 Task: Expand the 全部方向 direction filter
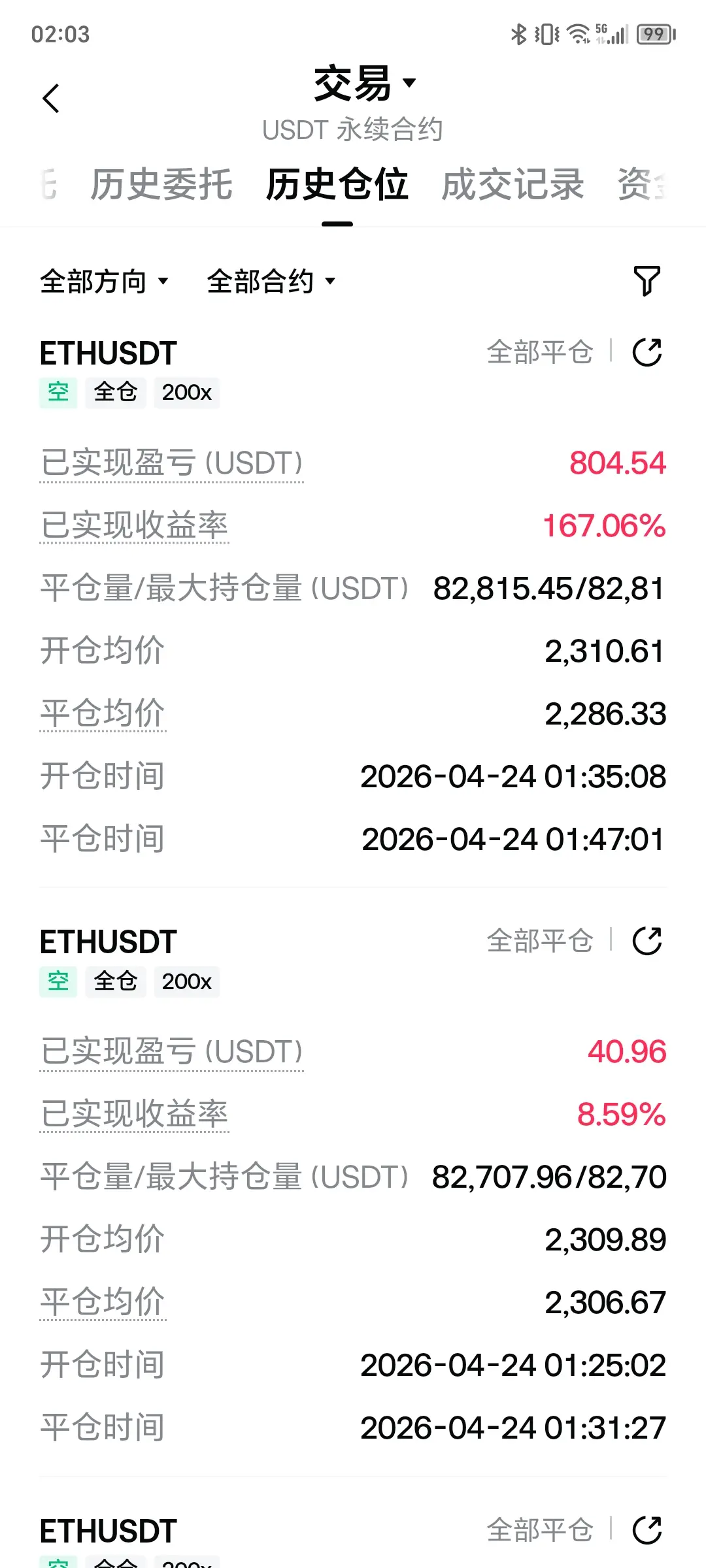click(x=104, y=282)
